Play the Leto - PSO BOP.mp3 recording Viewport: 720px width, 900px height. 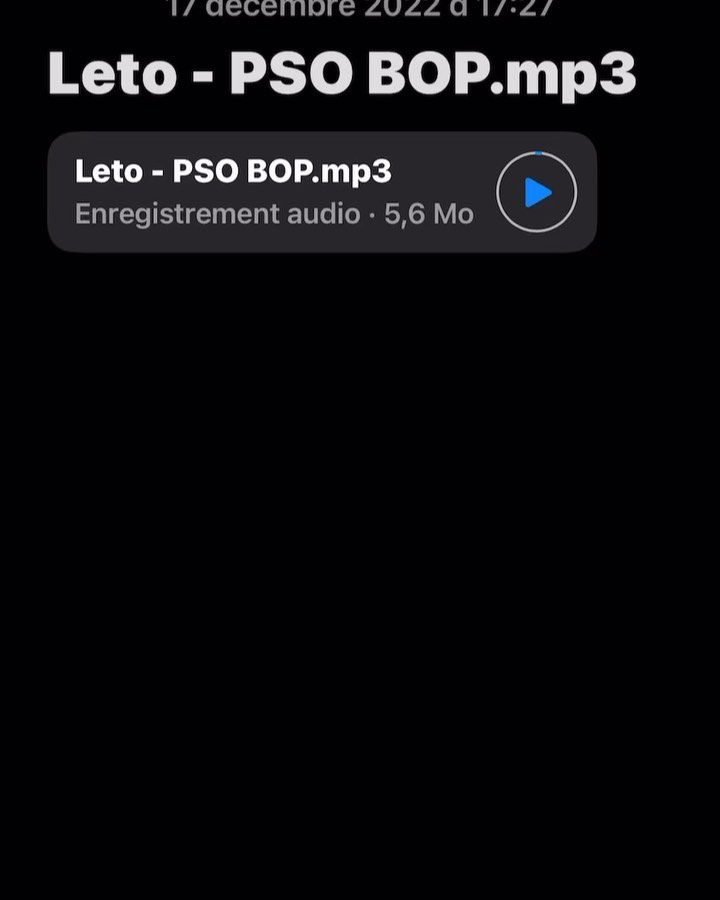coord(537,193)
